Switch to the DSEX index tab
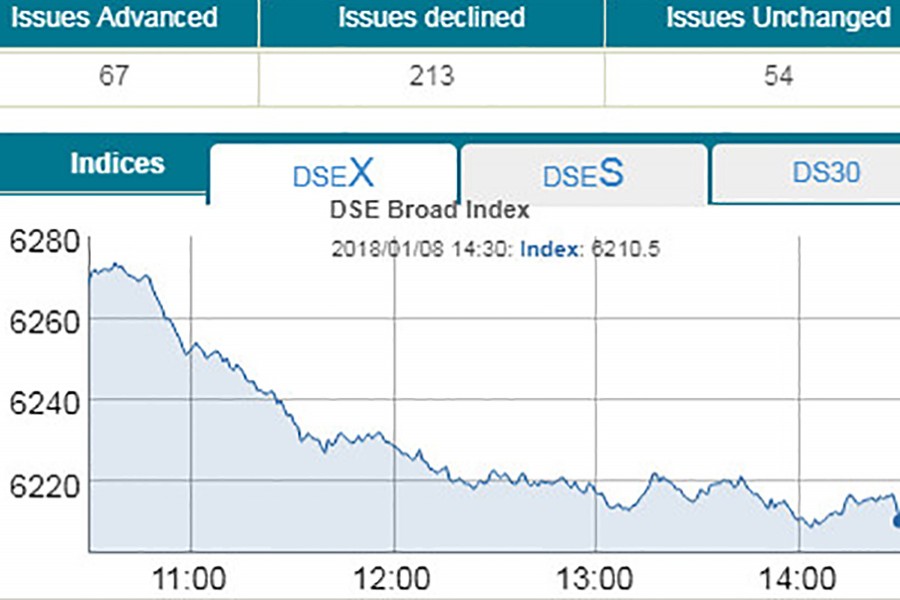The image size is (900, 600). pyautogui.click(x=333, y=174)
